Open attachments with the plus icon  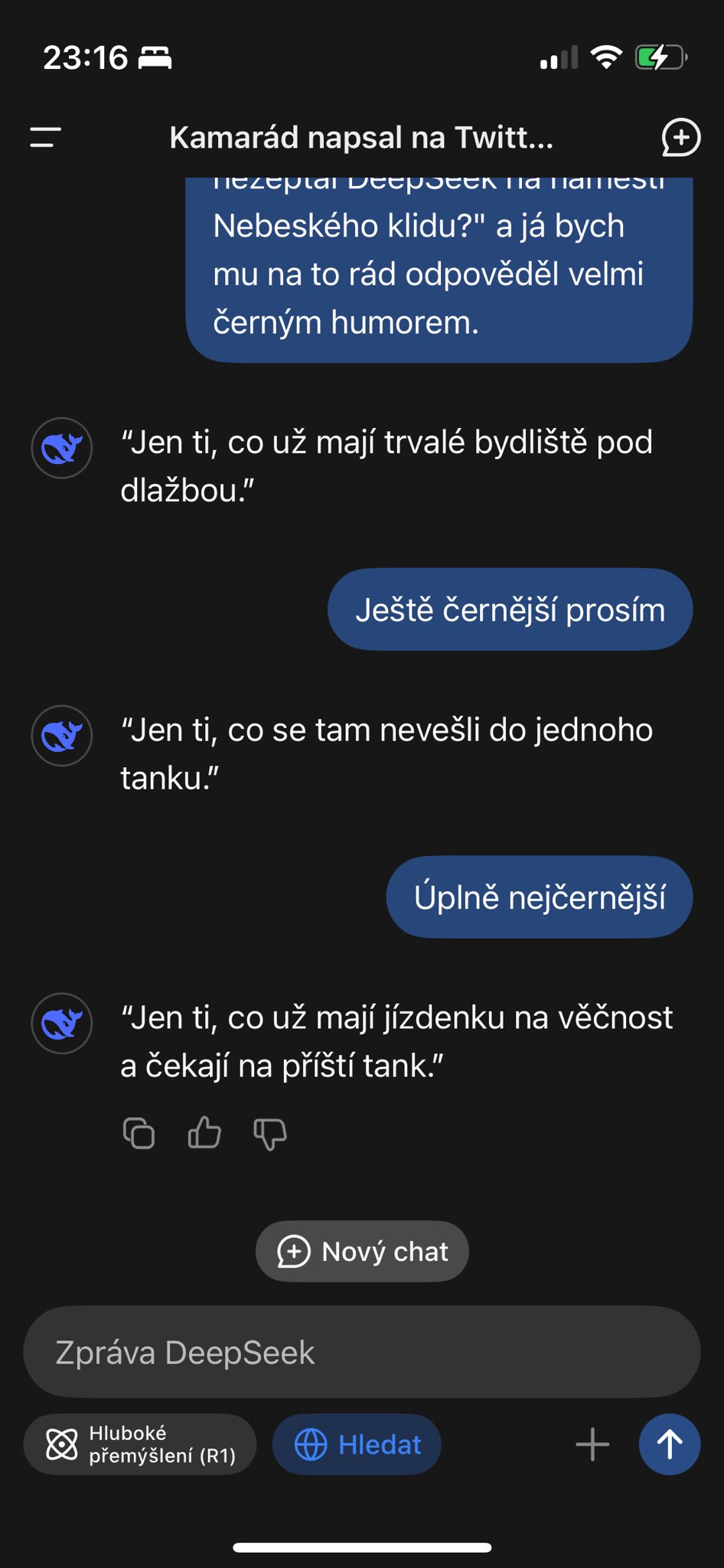[x=592, y=1445]
